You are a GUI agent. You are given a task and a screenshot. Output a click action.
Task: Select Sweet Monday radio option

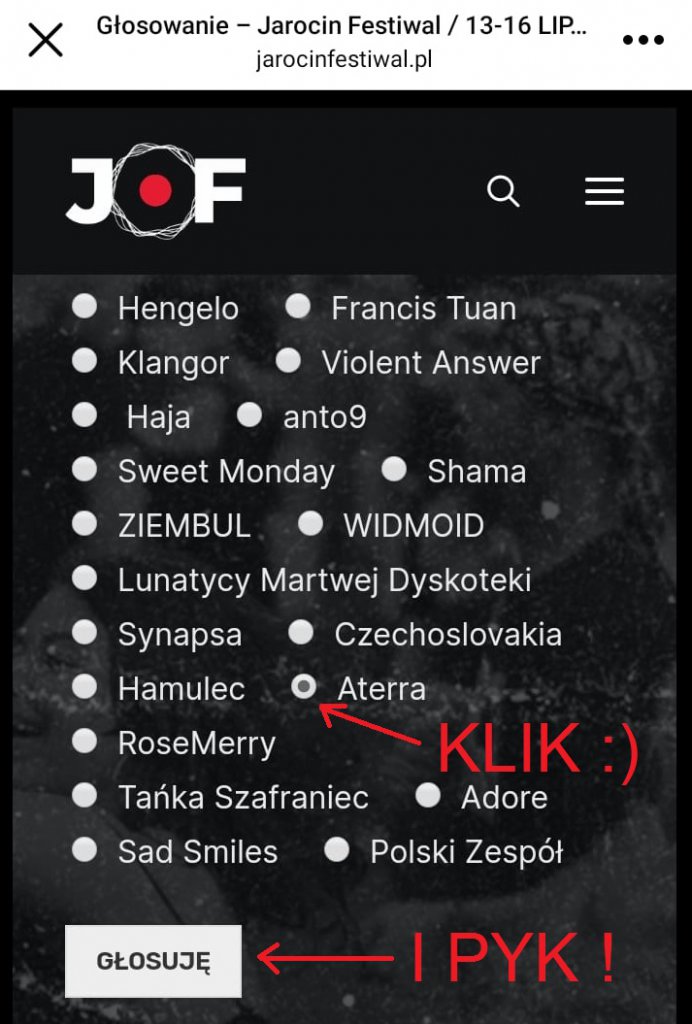(x=85, y=468)
